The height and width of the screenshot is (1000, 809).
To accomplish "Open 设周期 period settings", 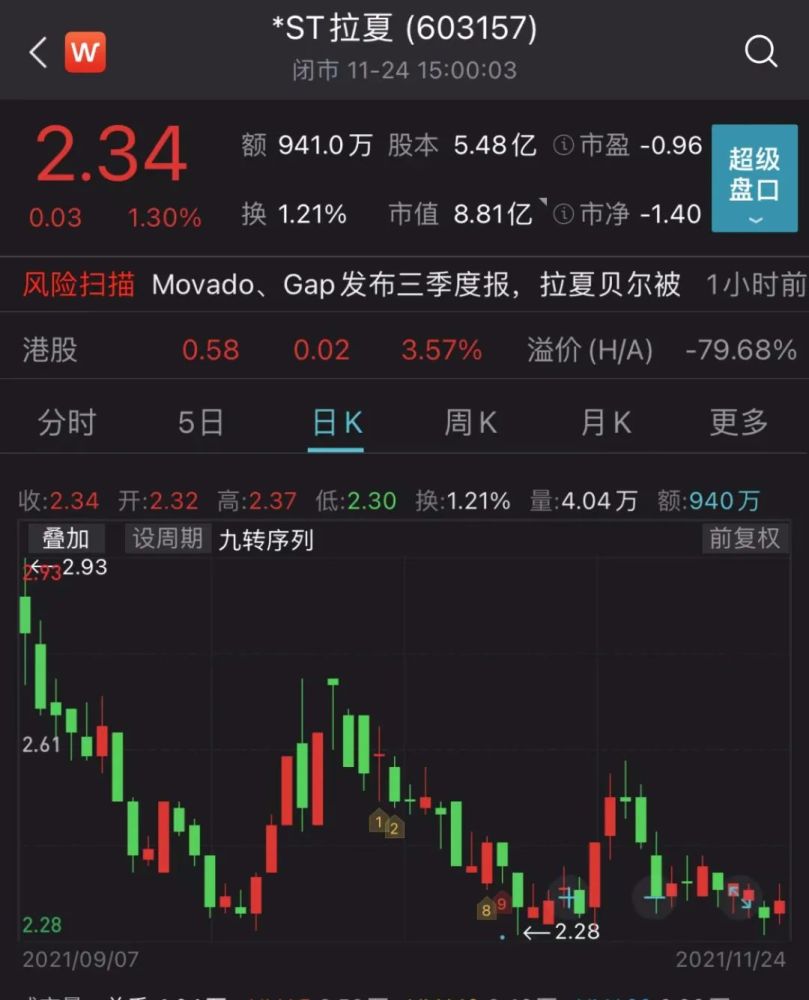I will click(167, 539).
